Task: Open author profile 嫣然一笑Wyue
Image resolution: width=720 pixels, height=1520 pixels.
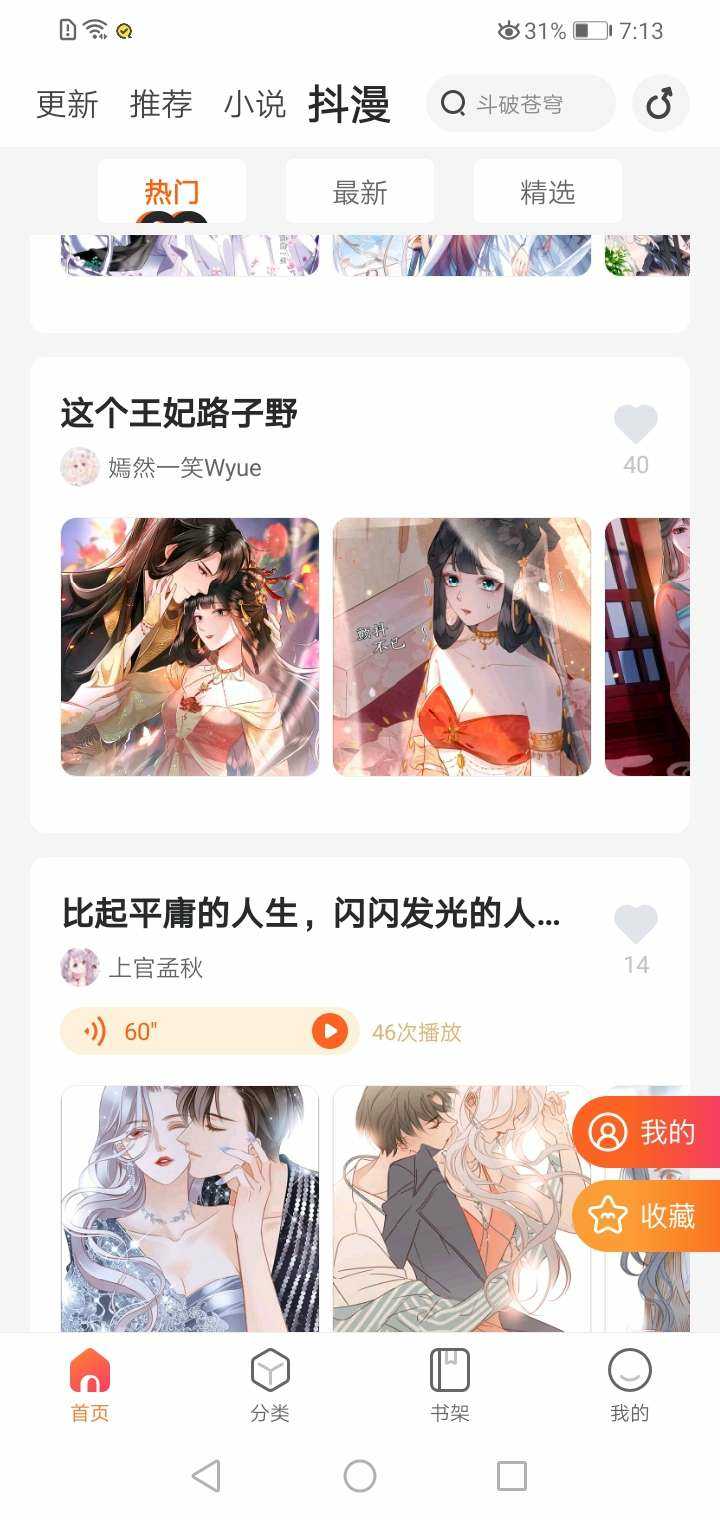Action: (x=184, y=467)
